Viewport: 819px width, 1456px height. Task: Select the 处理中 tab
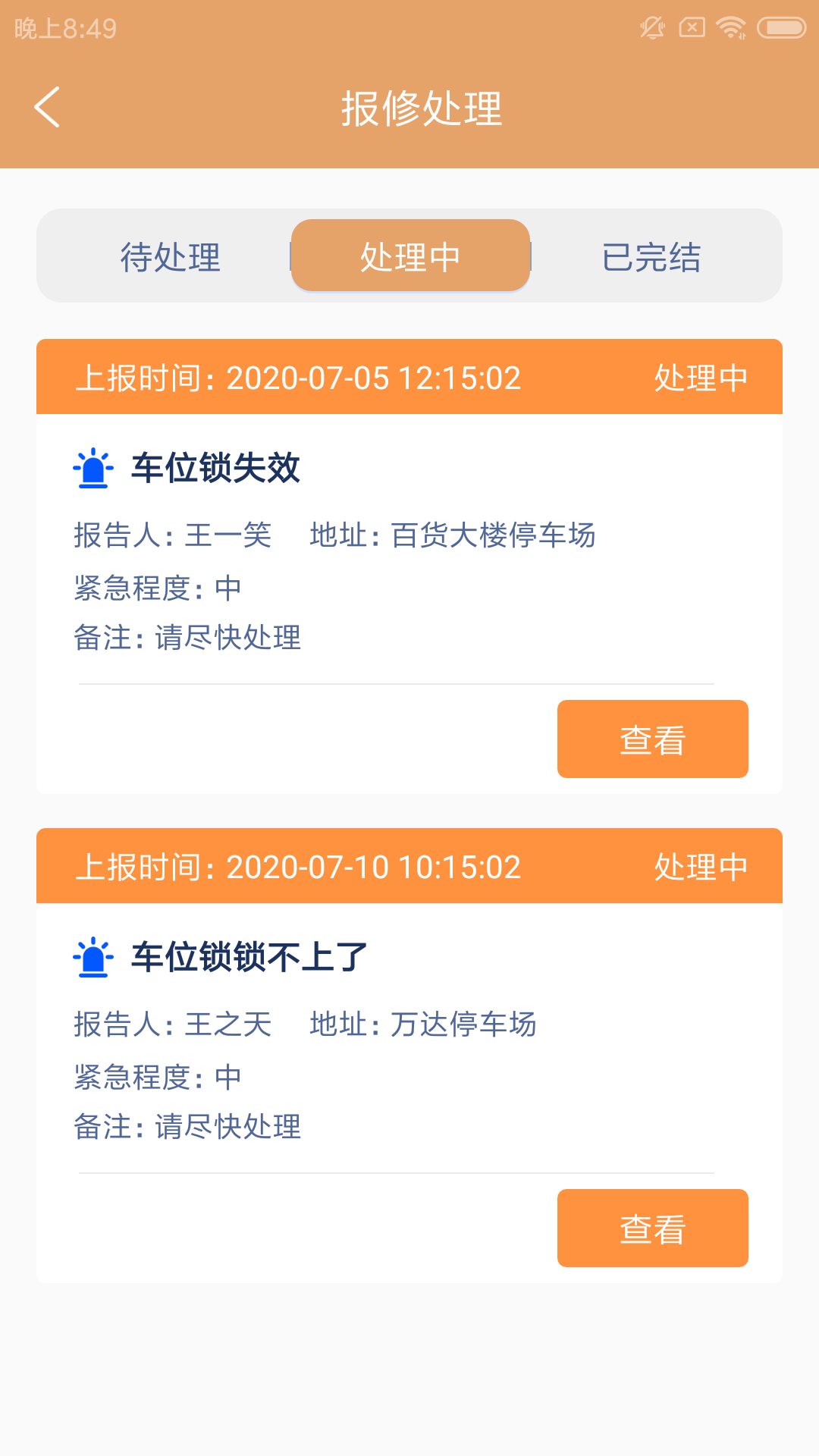[x=410, y=256]
